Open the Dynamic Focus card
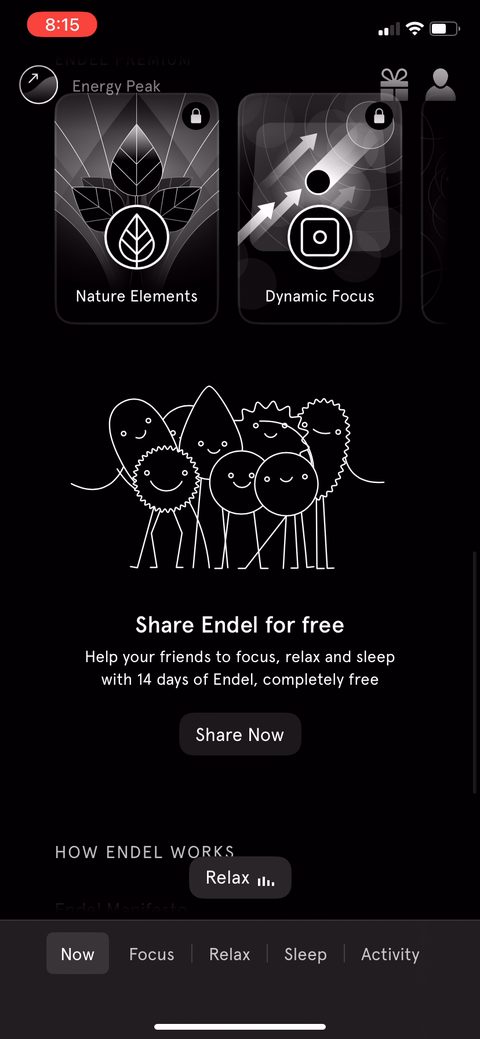The image size is (480, 1039). (x=320, y=209)
